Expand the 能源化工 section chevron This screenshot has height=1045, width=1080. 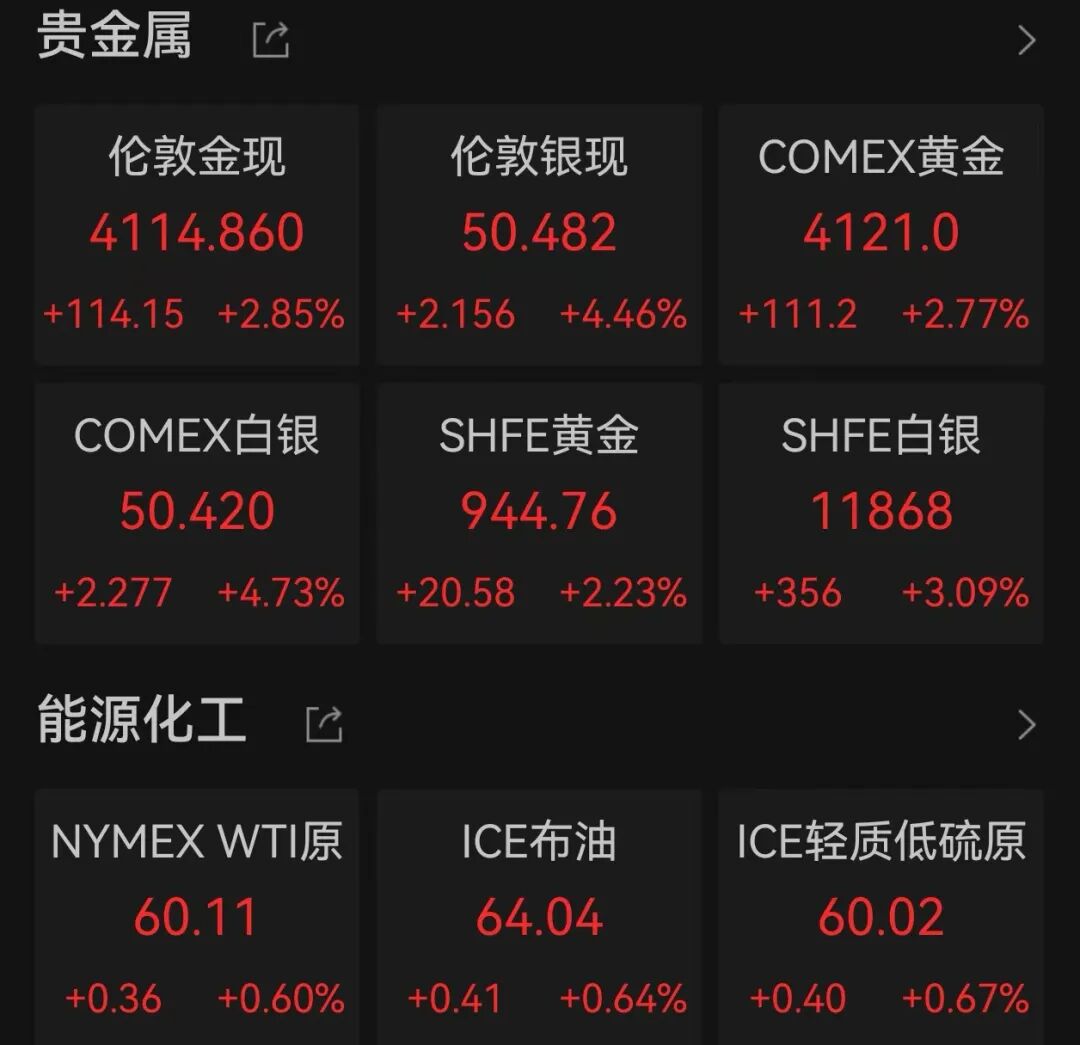tap(1026, 725)
